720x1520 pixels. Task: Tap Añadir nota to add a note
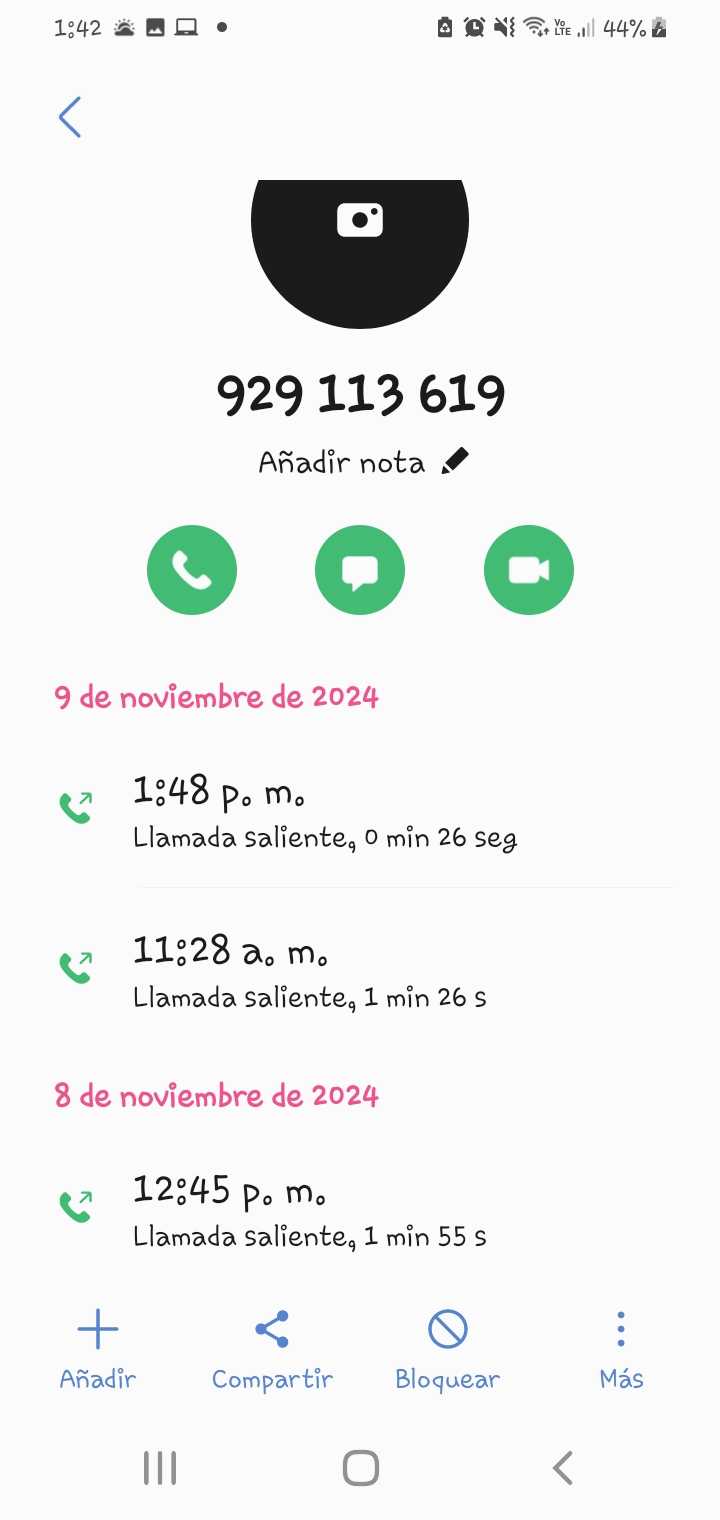point(362,462)
